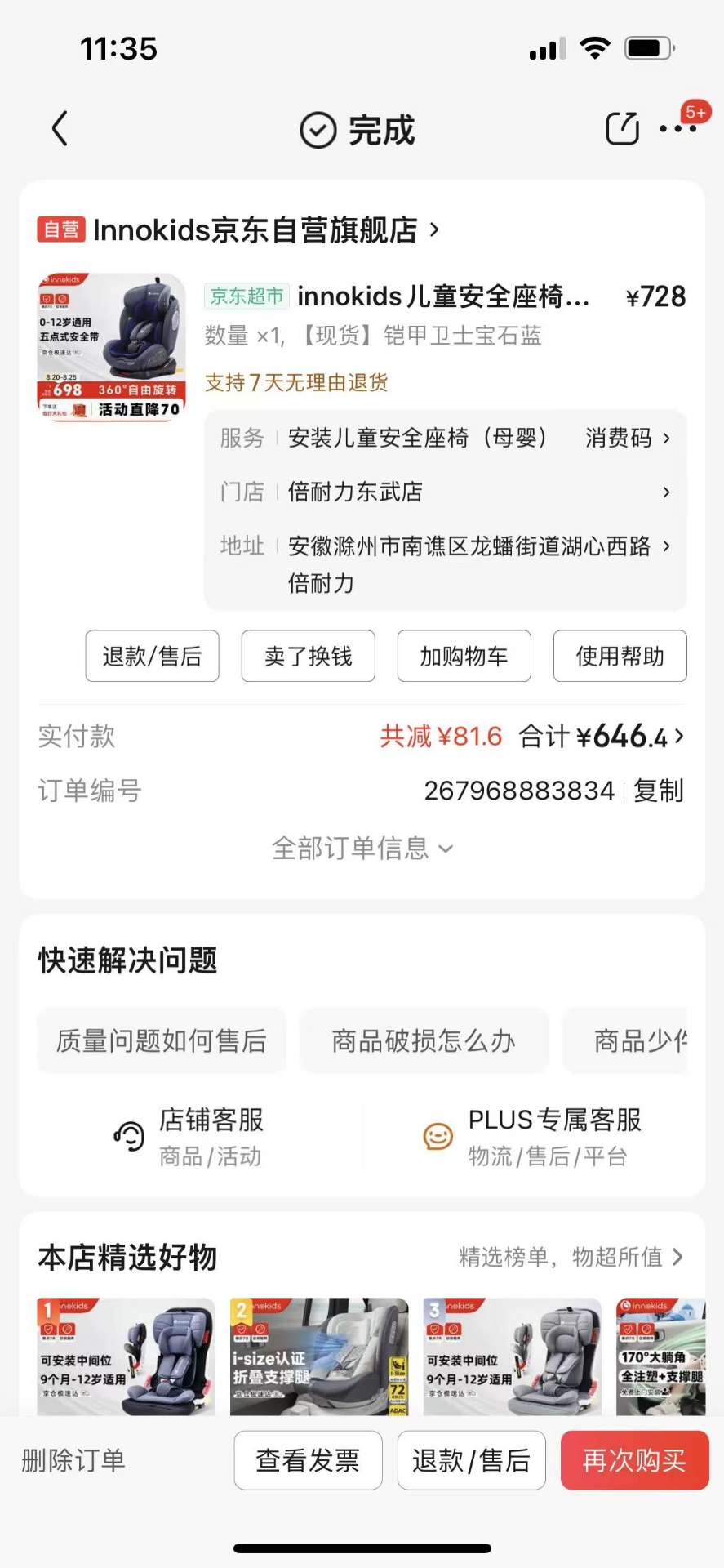Go back using the top-left arrow
Viewport: 724px width, 1568px height.
click(60, 129)
